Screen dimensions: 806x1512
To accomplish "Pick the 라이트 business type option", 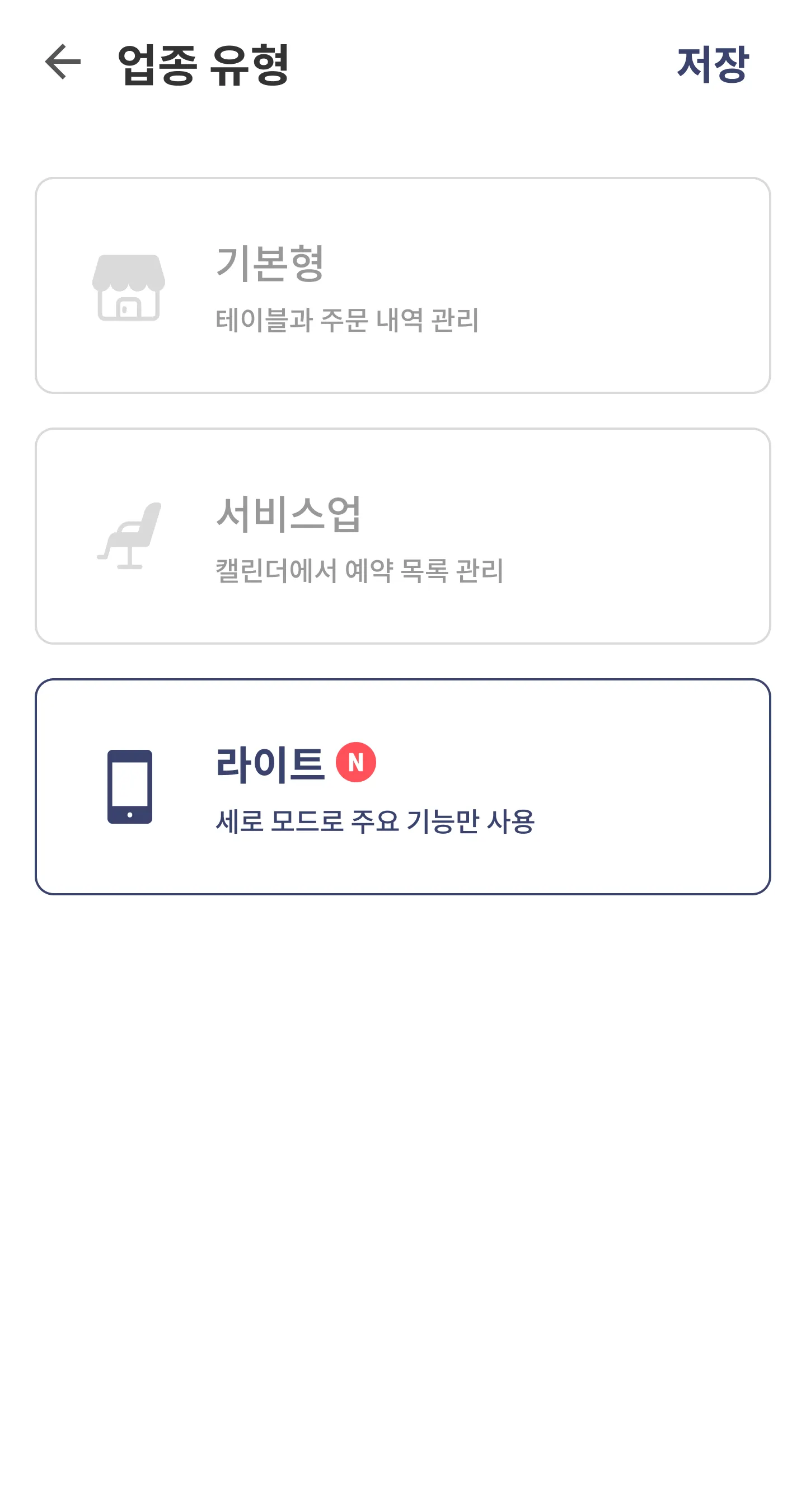I will (x=402, y=787).
